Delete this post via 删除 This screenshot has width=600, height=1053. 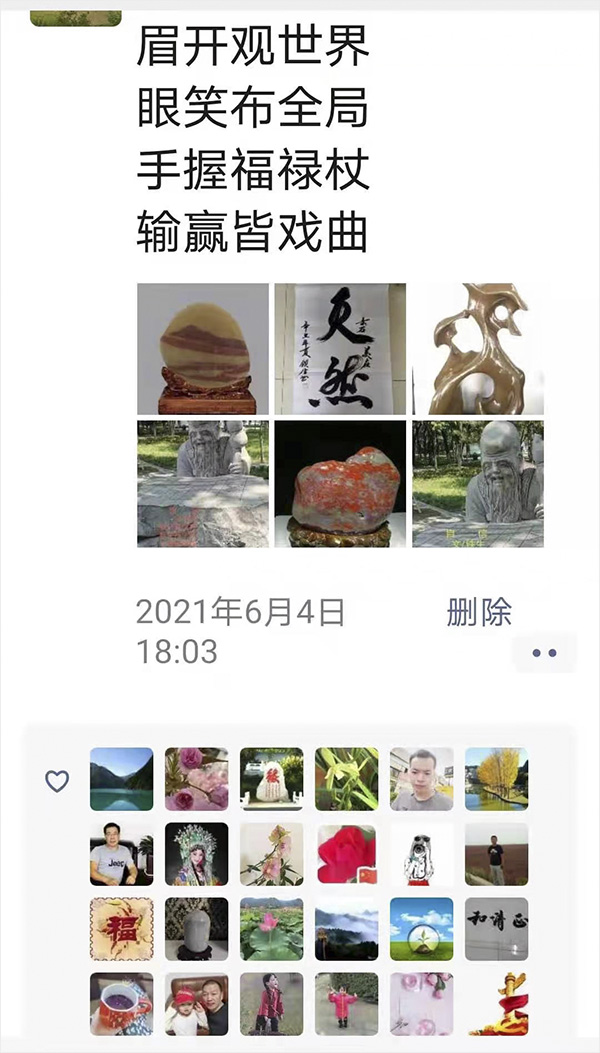click(479, 612)
